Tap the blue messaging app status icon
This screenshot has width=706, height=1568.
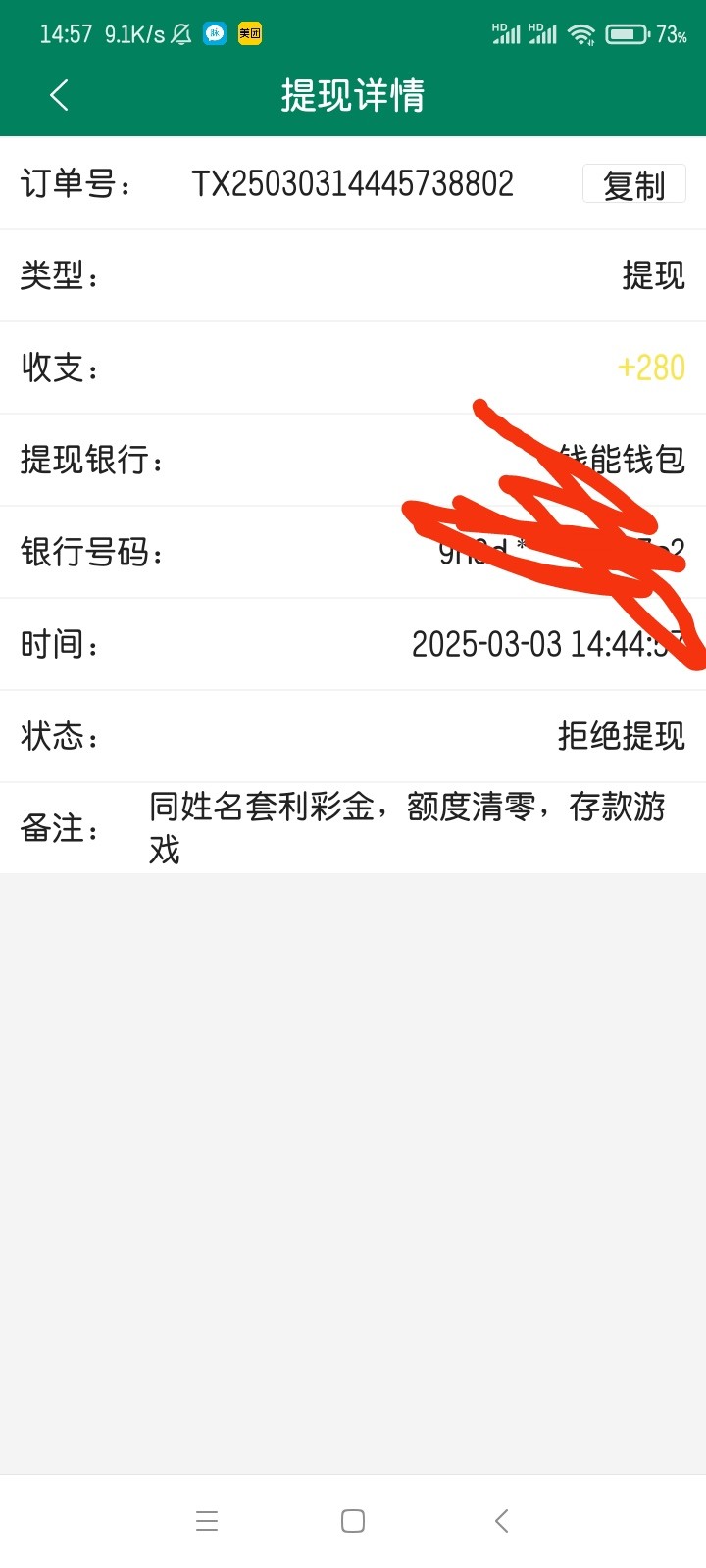pos(214,32)
